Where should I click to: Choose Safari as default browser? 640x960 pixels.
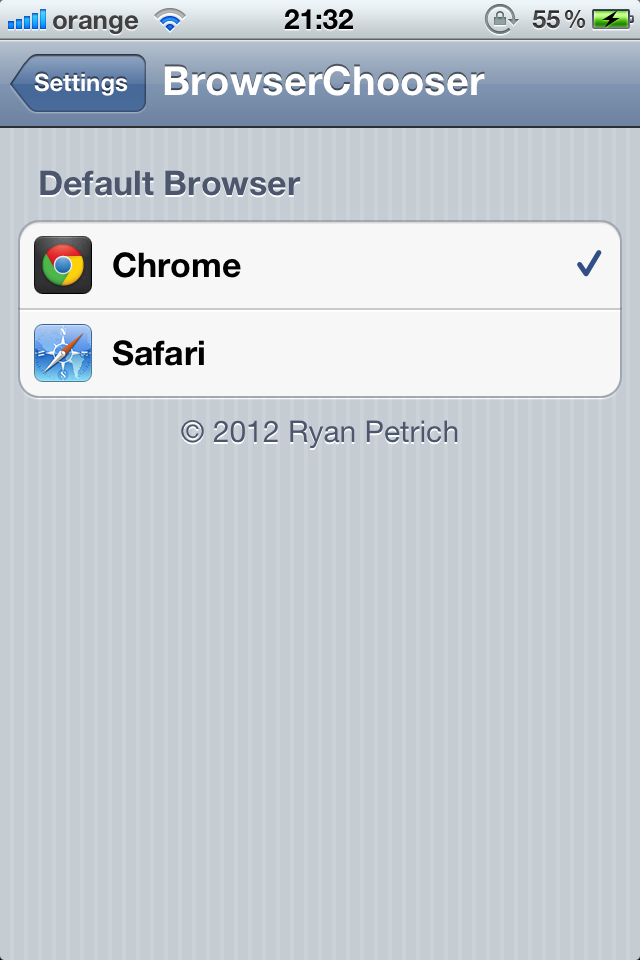320,353
